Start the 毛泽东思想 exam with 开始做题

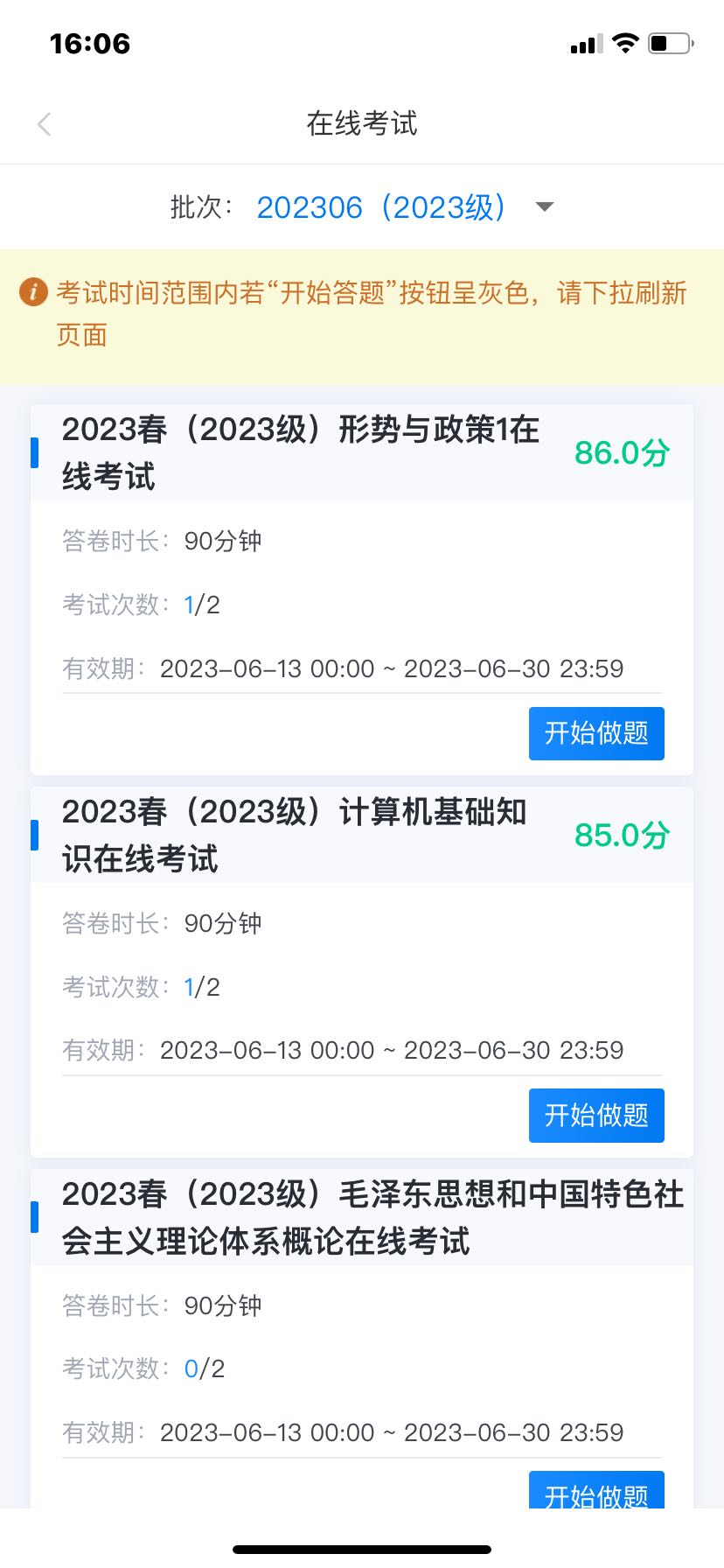coord(596,1489)
